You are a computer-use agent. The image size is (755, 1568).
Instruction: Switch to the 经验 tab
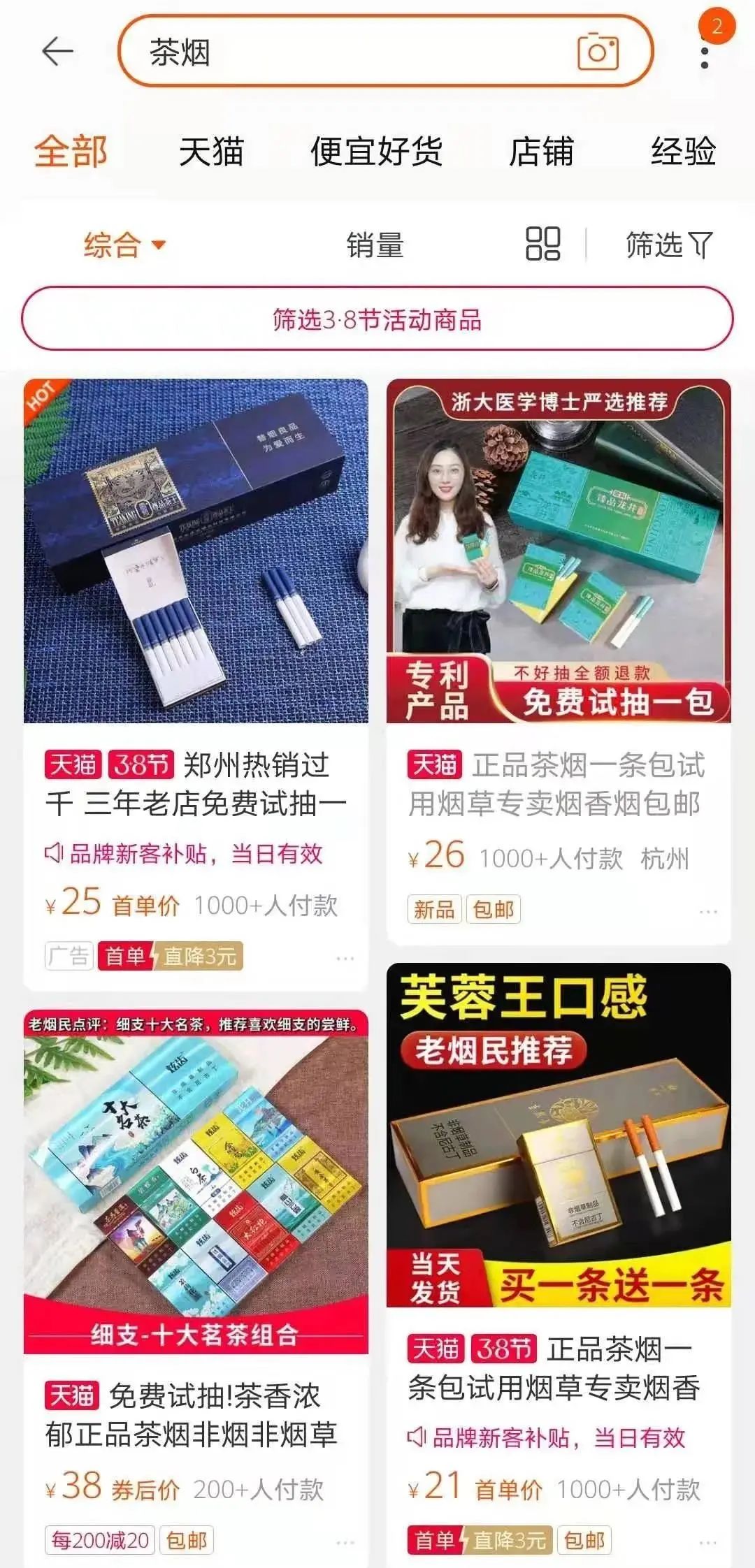[683, 152]
